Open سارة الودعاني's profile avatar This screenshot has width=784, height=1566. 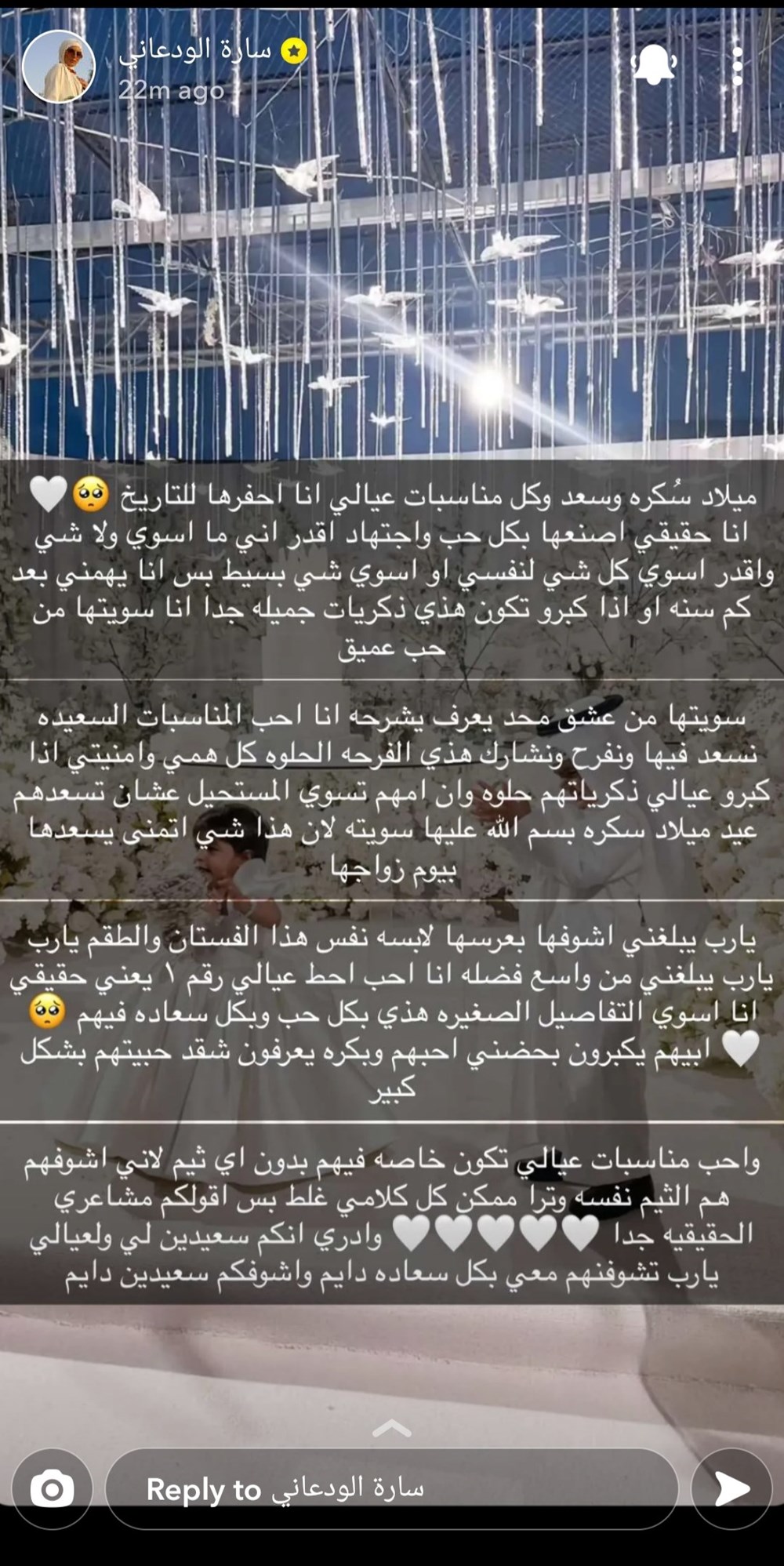click(x=59, y=67)
